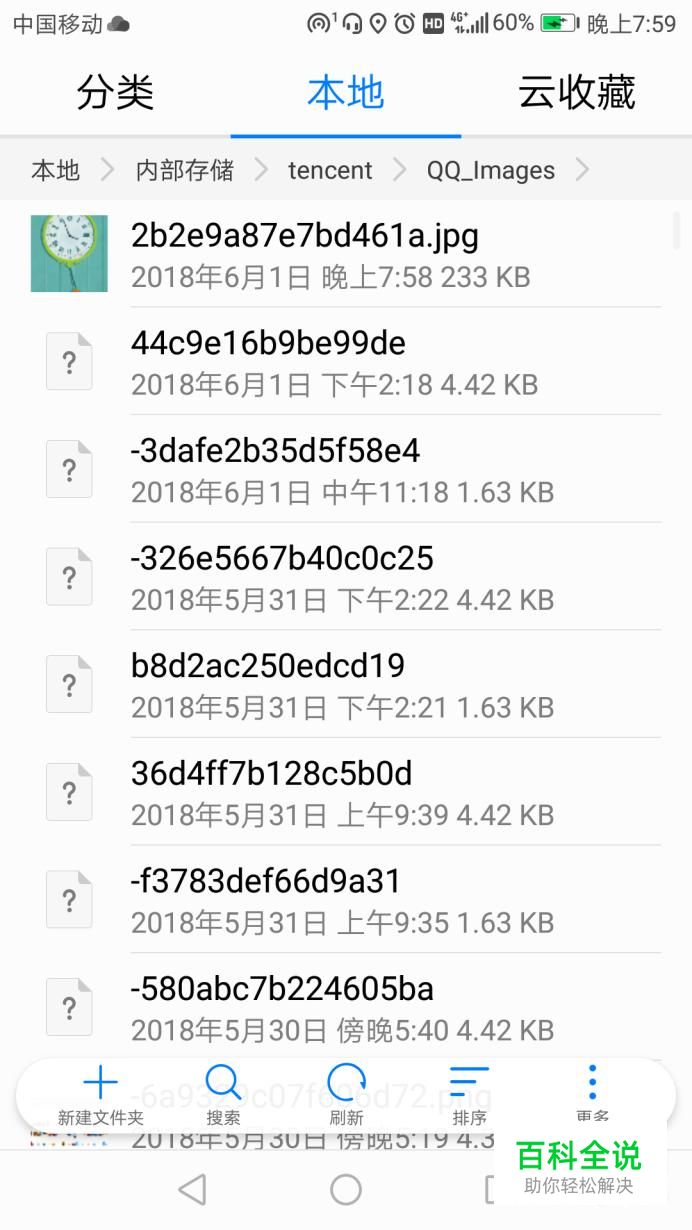Viewport: 692px width, 1230px height.
Task: Open file -3dafe2b35d5f58e4
Action: [x=346, y=469]
